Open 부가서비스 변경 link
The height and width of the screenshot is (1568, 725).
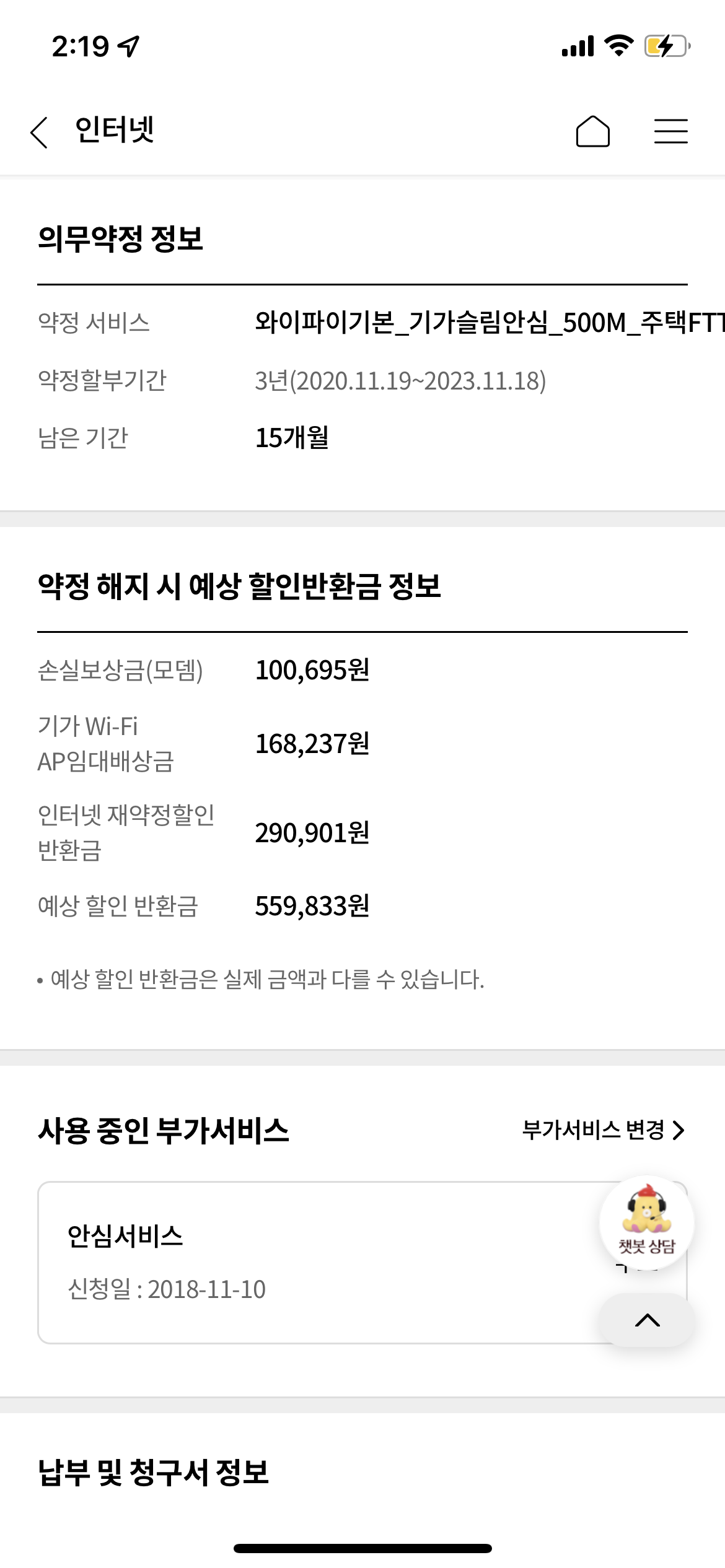pyautogui.click(x=603, y=1130)
